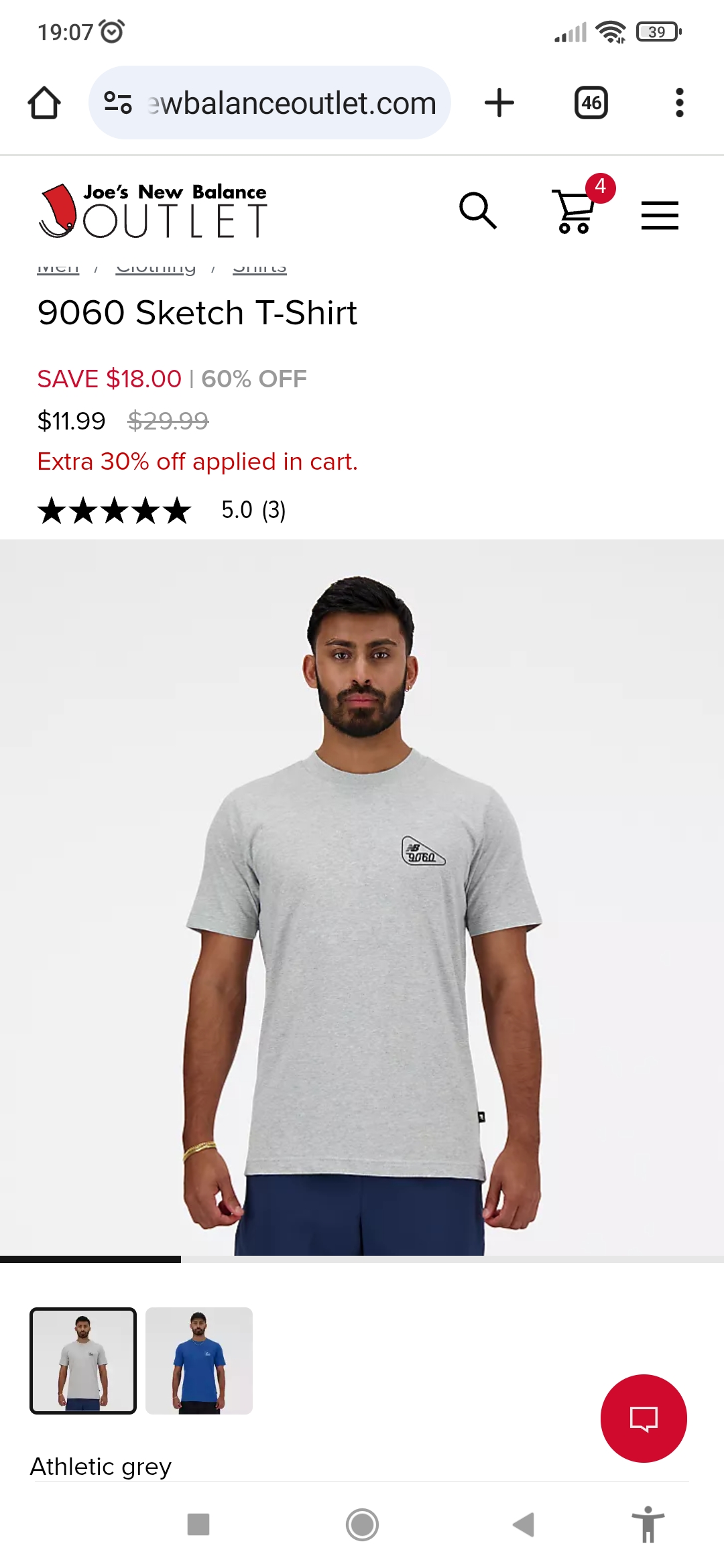Go to the browser home page
Viewport: 724px width, 1568px height.
pyautogui.click(x=44, y=103)
